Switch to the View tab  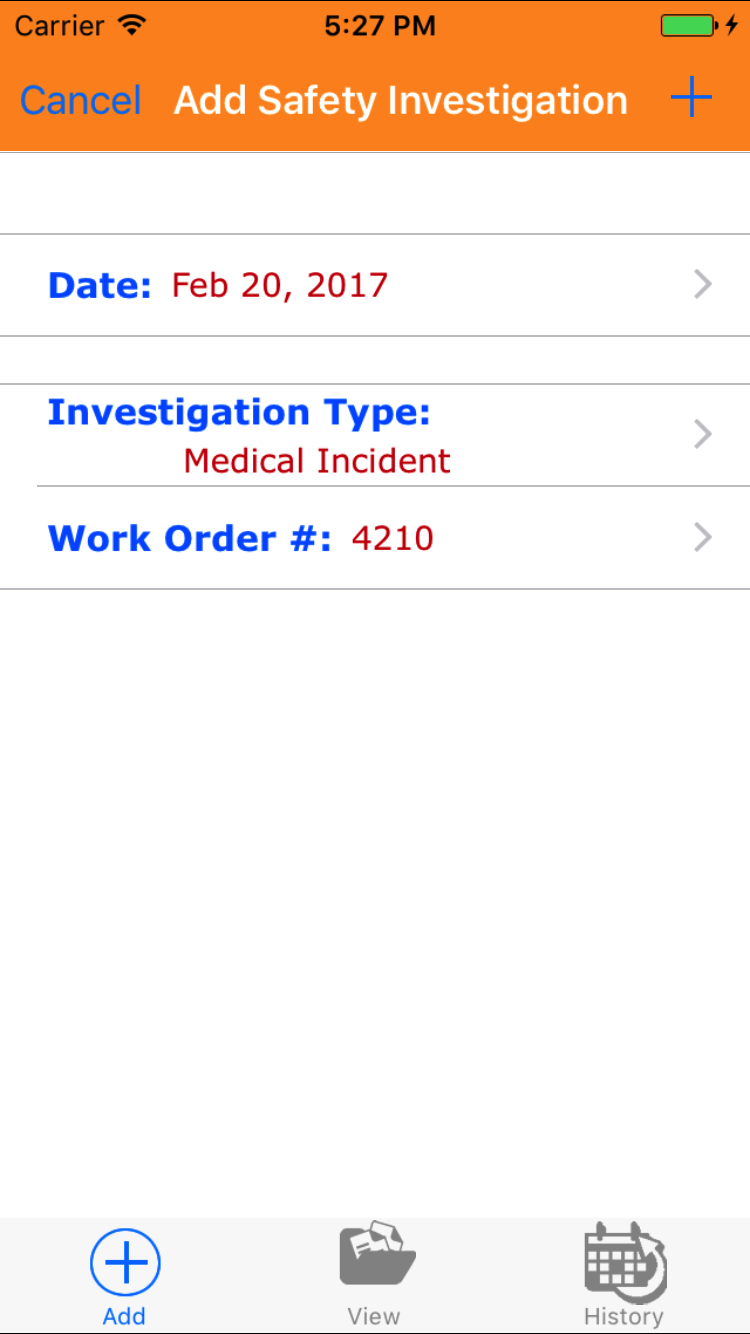[x=375, y=1276]
